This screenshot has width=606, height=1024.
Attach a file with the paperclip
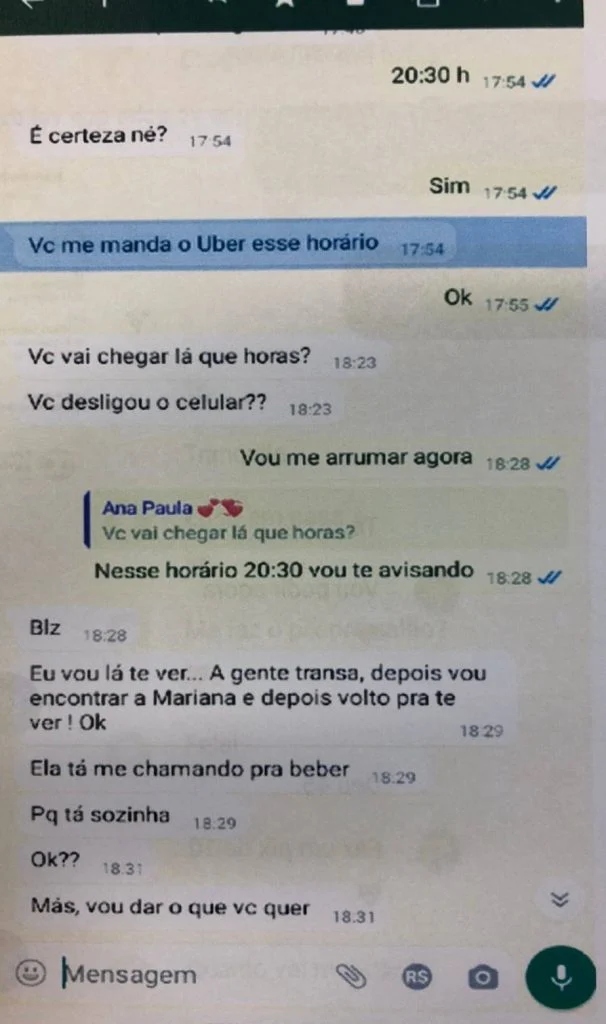350,976
